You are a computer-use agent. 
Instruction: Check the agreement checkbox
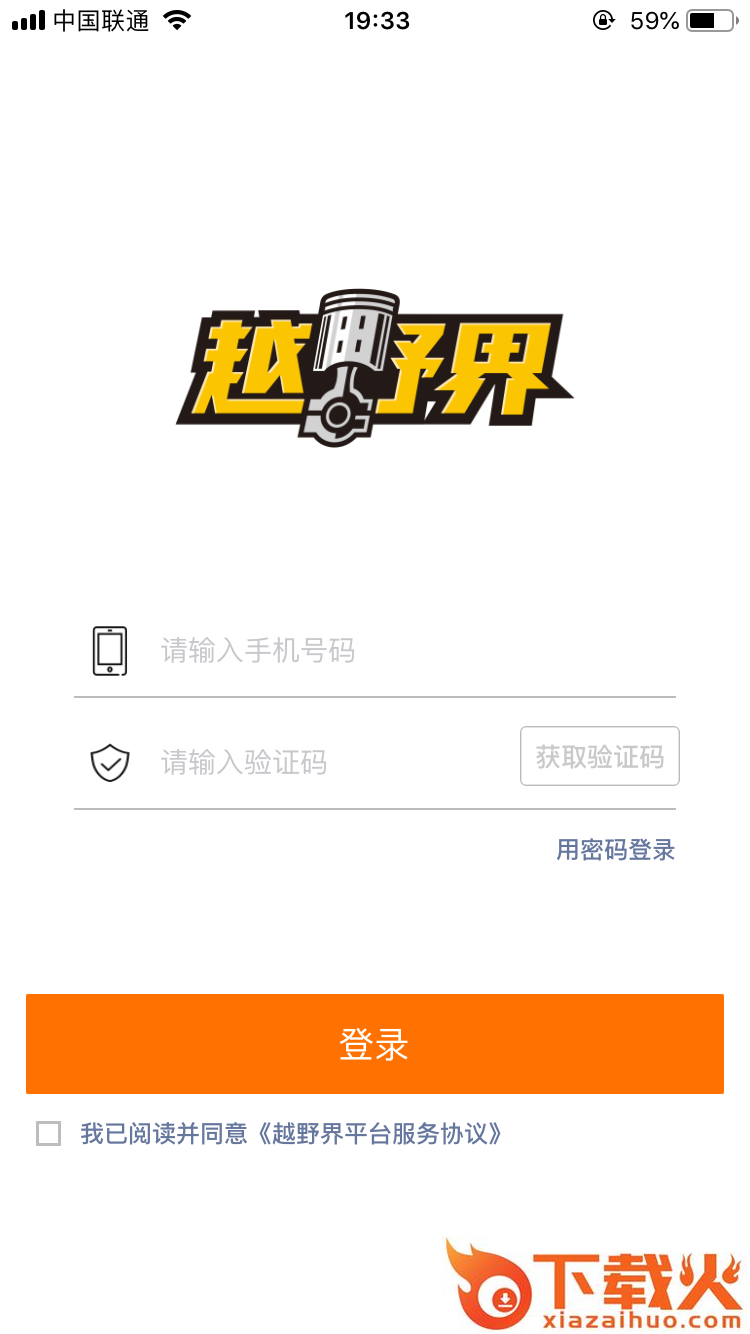click(48, 1133)
